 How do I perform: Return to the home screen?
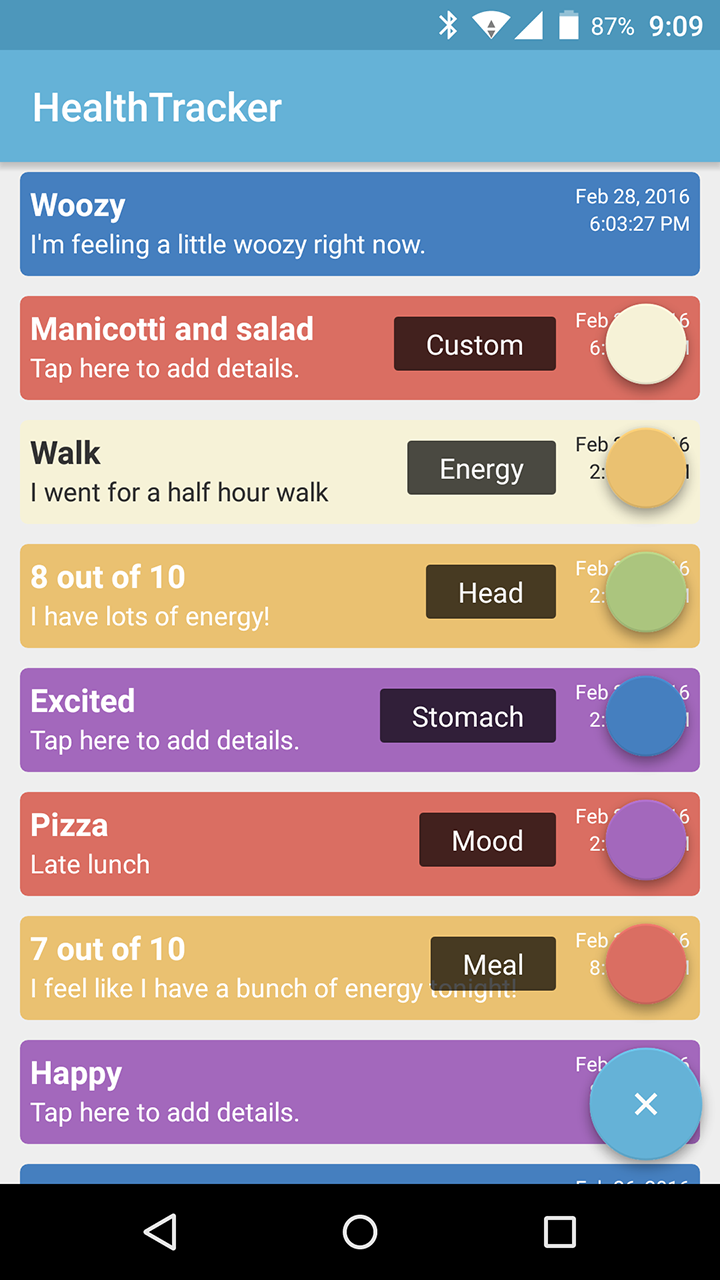[360, 1232]
